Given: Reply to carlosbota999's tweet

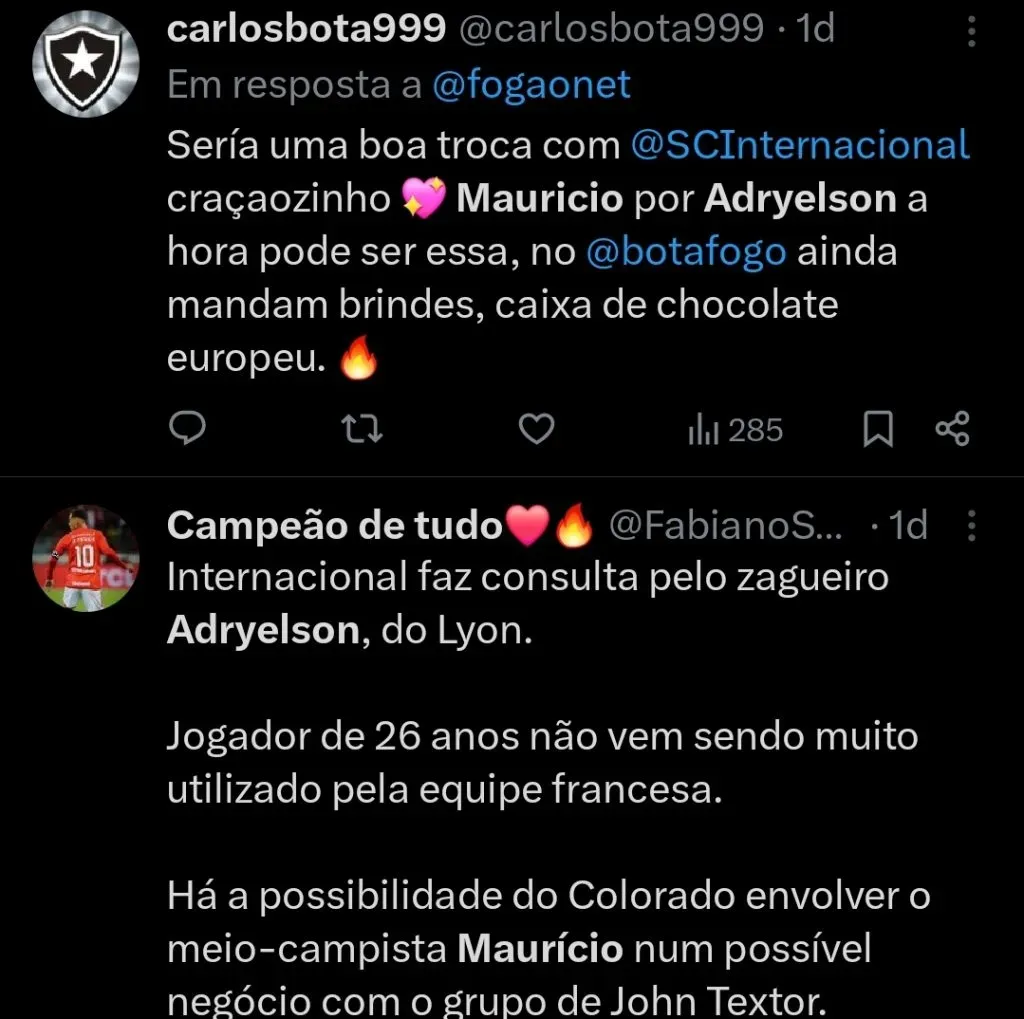Looking at the screenshot, I should coord(186,430).
